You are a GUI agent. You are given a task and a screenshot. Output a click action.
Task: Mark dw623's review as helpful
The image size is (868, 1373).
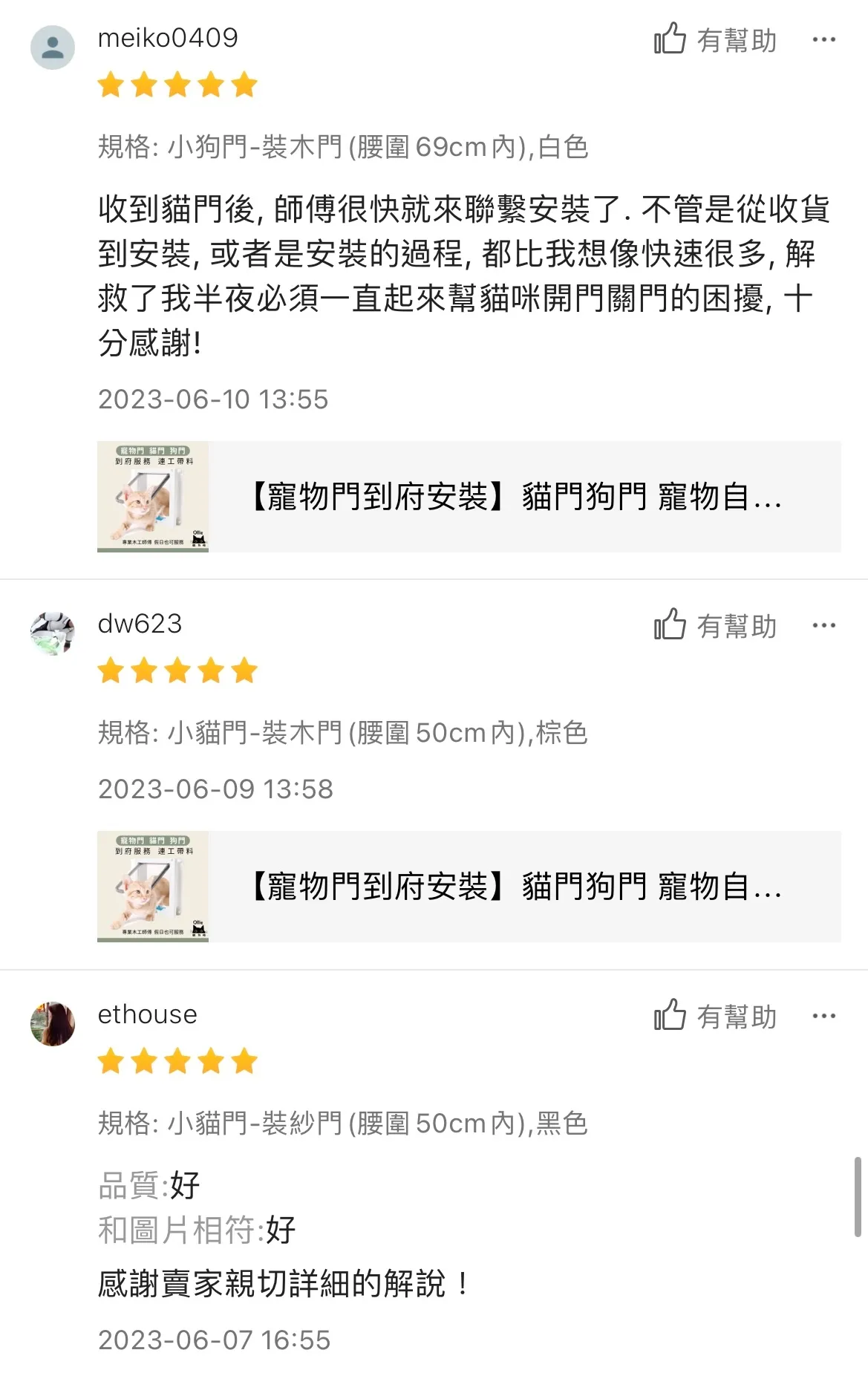pos(715,625)
